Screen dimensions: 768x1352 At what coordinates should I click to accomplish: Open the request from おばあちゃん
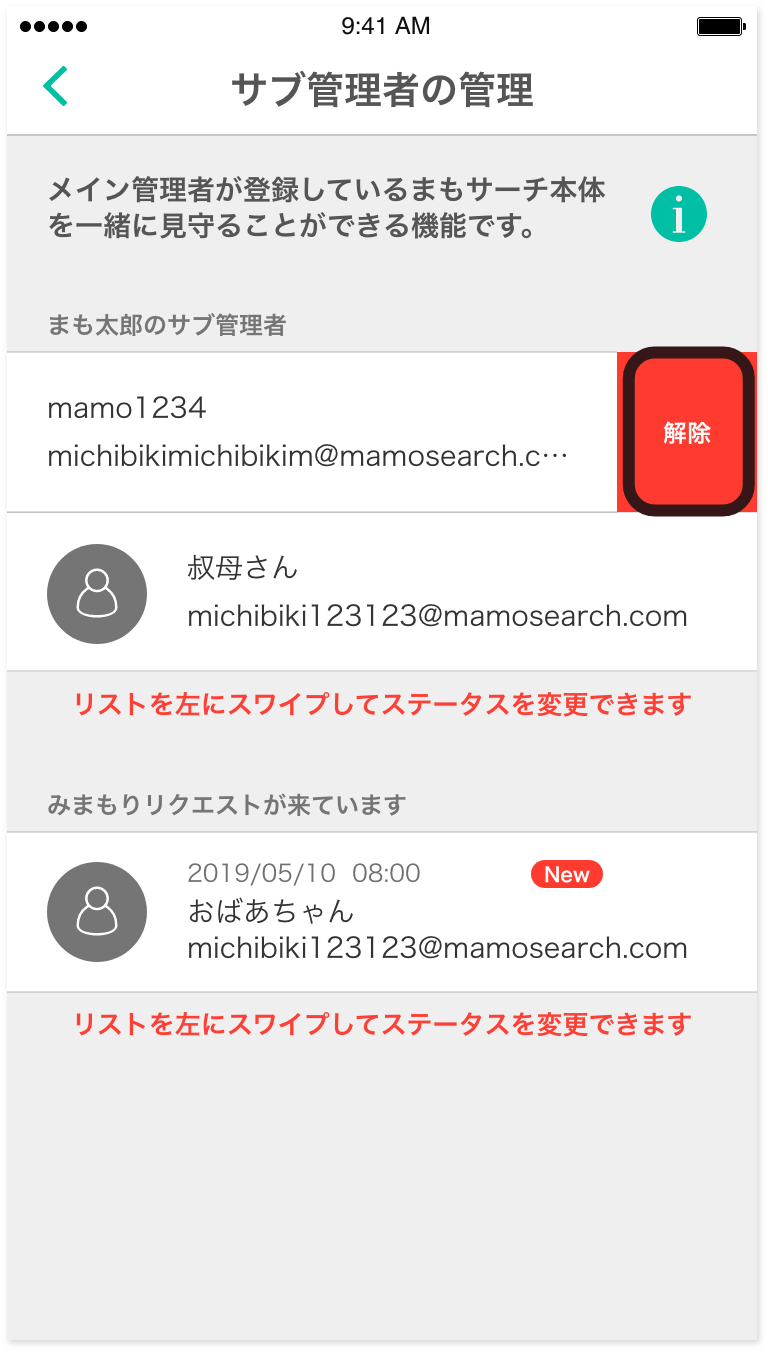(x=382, y=912)
